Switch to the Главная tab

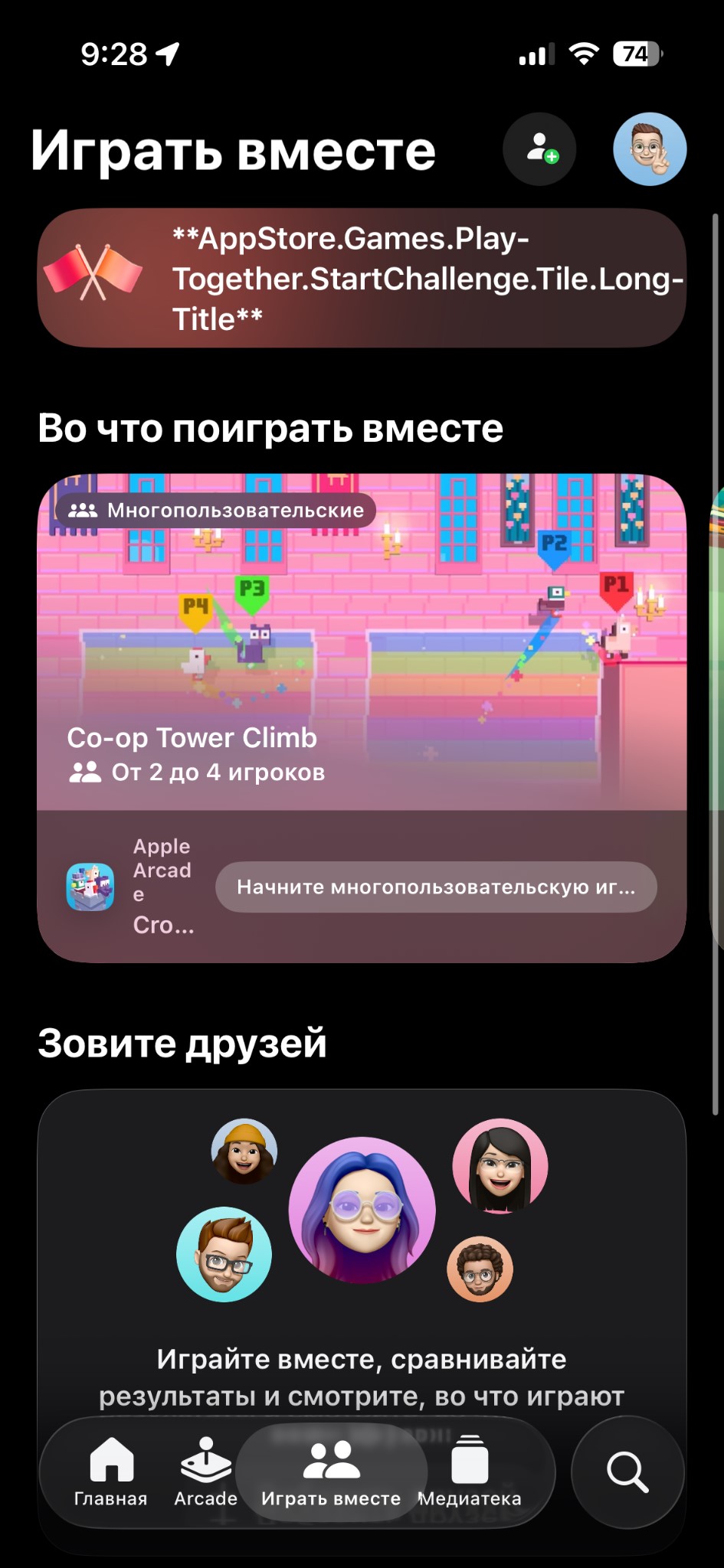click(111, 1472)
